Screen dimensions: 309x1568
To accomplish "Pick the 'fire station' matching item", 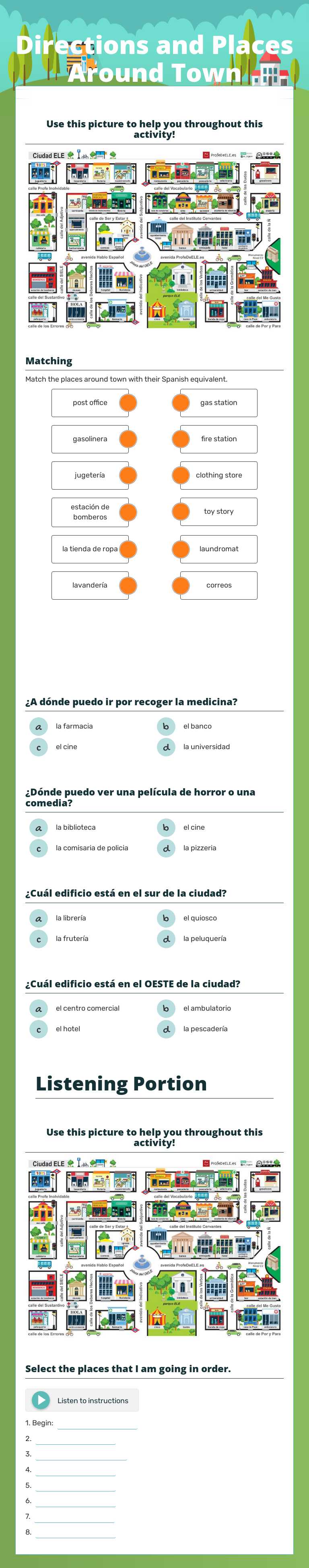I will tap(219, 439).
